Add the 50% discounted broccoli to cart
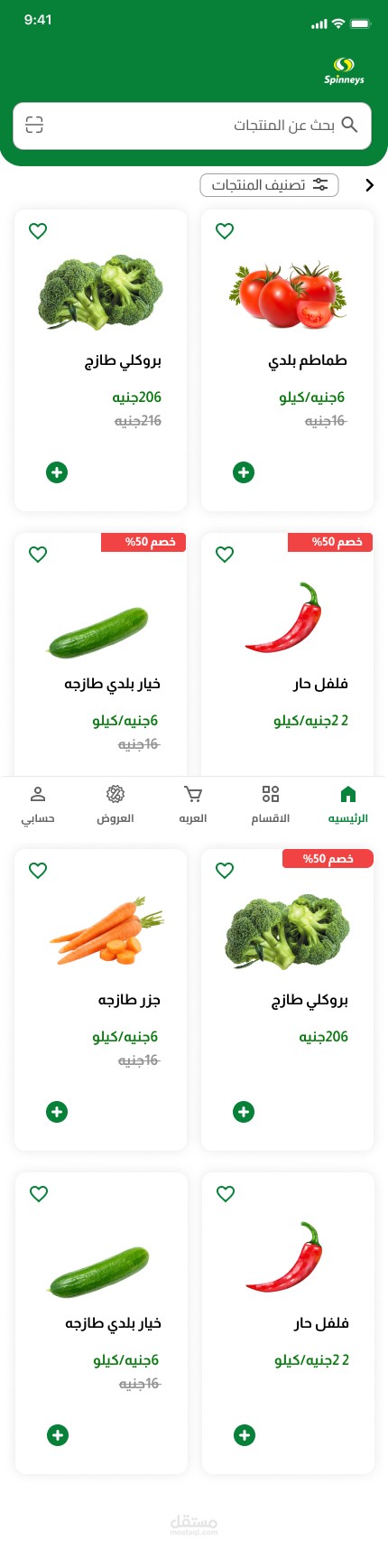This screenshot has height=1568, width=388. (x=244, y=1112)
